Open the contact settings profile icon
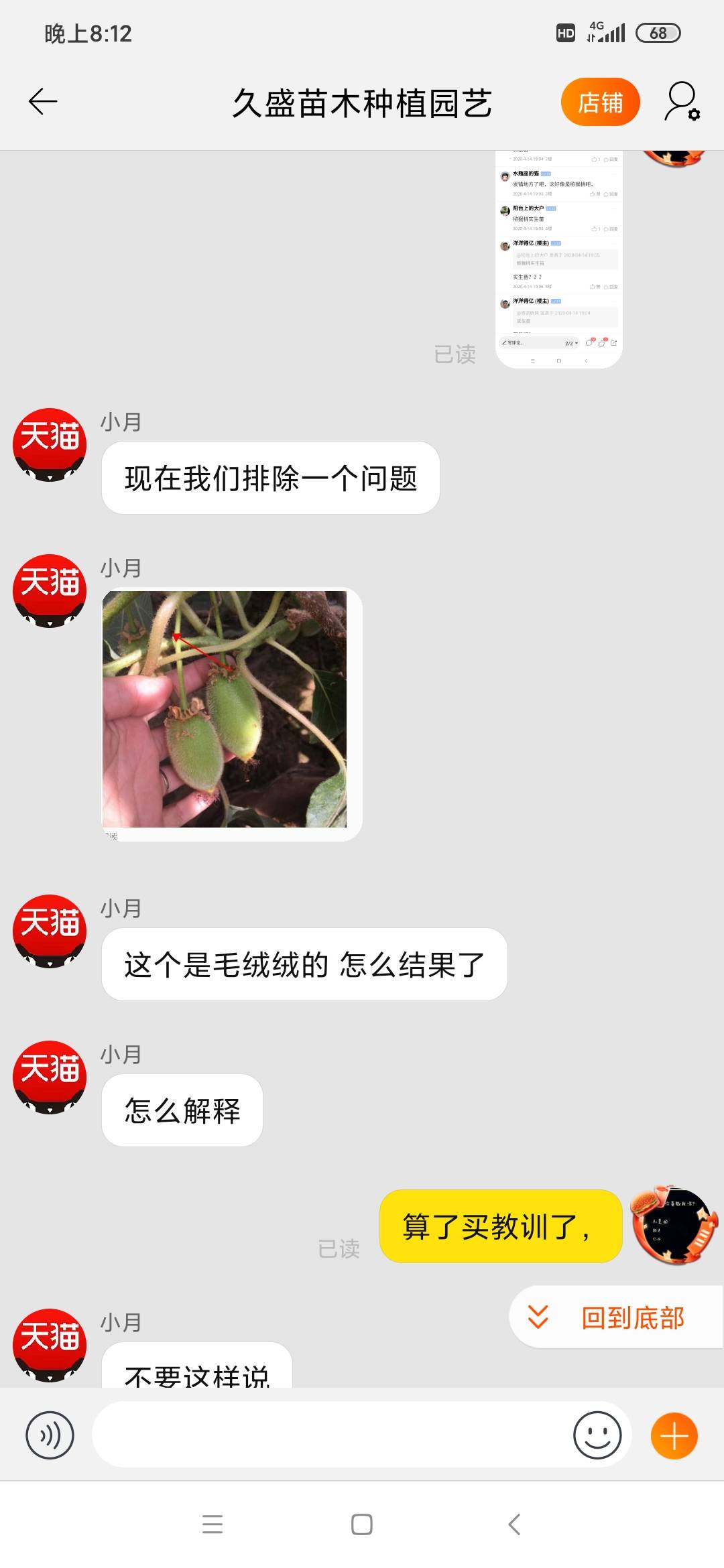Viewport: 724px width, 1568px height. (682, 102)
